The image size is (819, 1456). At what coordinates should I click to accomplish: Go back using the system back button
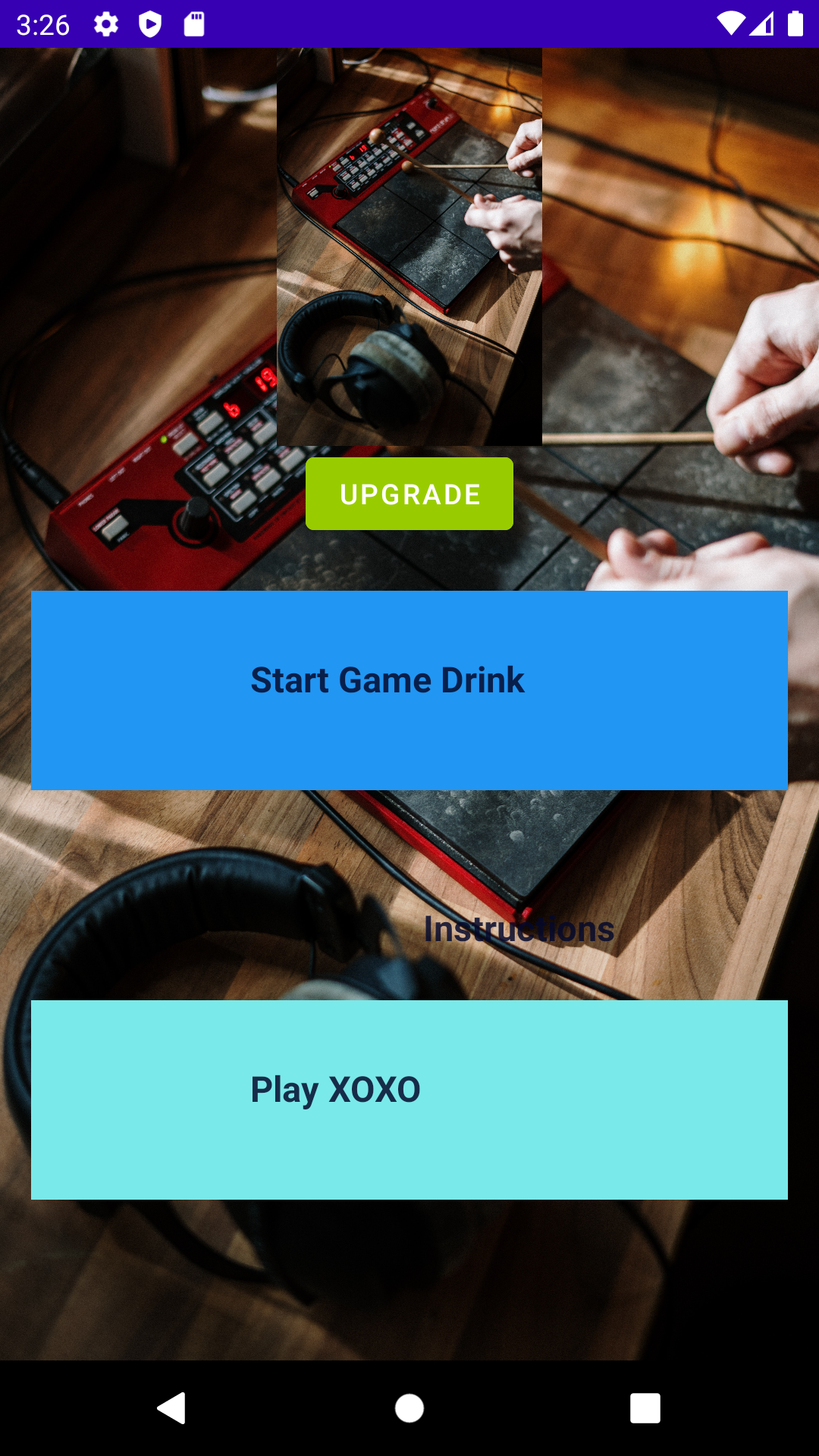(x=172, y=1408)
